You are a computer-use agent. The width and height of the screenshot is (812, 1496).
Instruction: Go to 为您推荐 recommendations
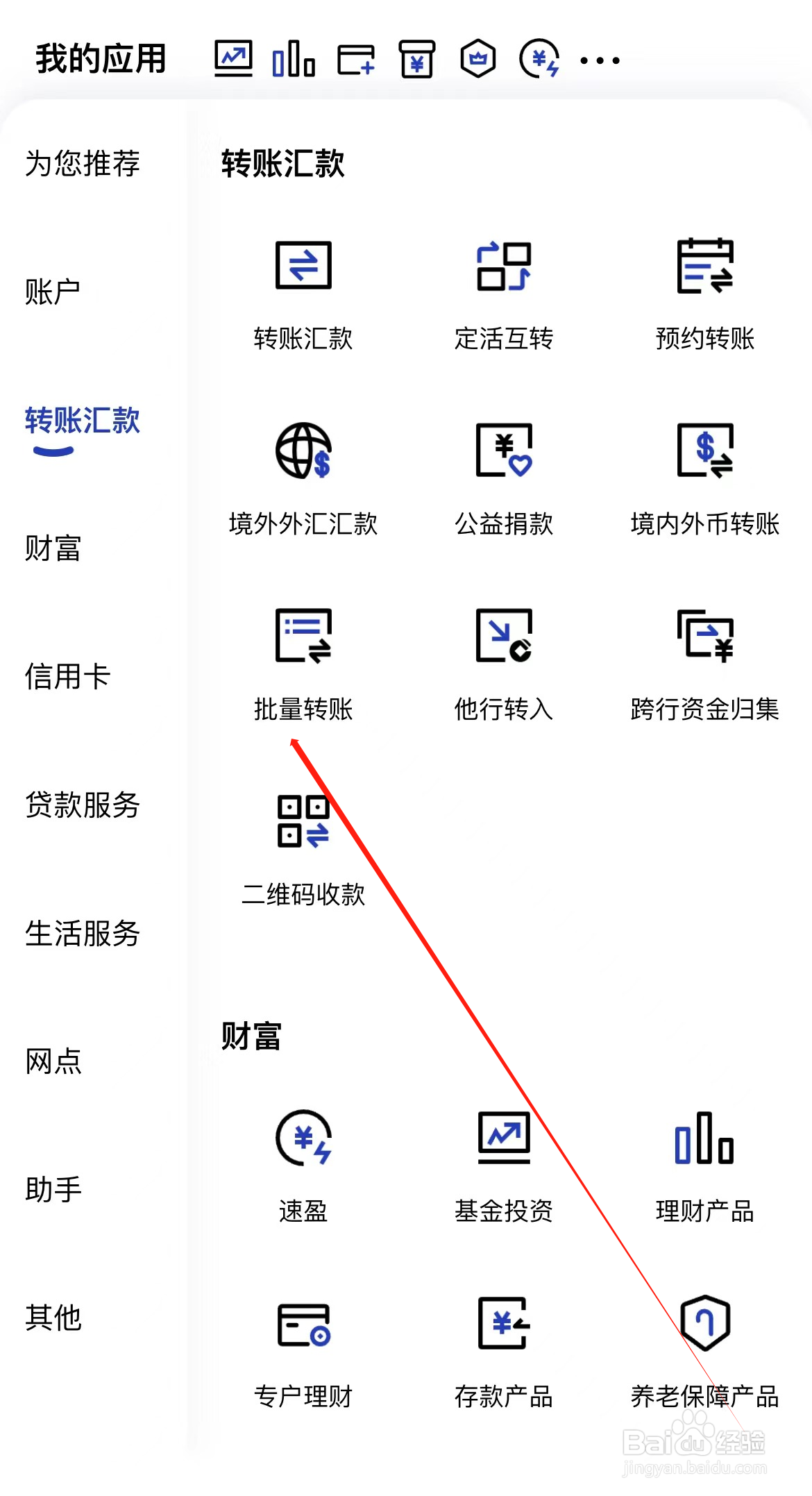coord(82,165)
